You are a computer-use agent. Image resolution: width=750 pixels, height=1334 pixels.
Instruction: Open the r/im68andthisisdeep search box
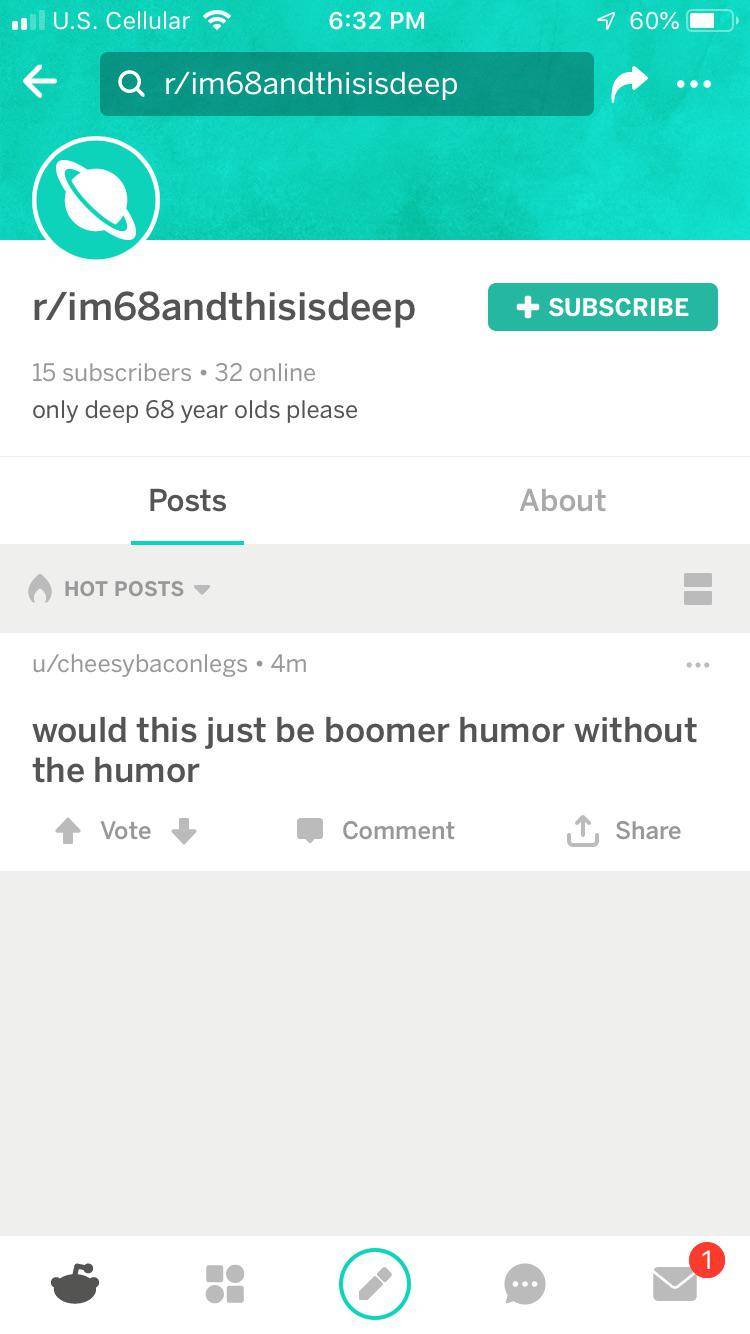coord(346,84)
